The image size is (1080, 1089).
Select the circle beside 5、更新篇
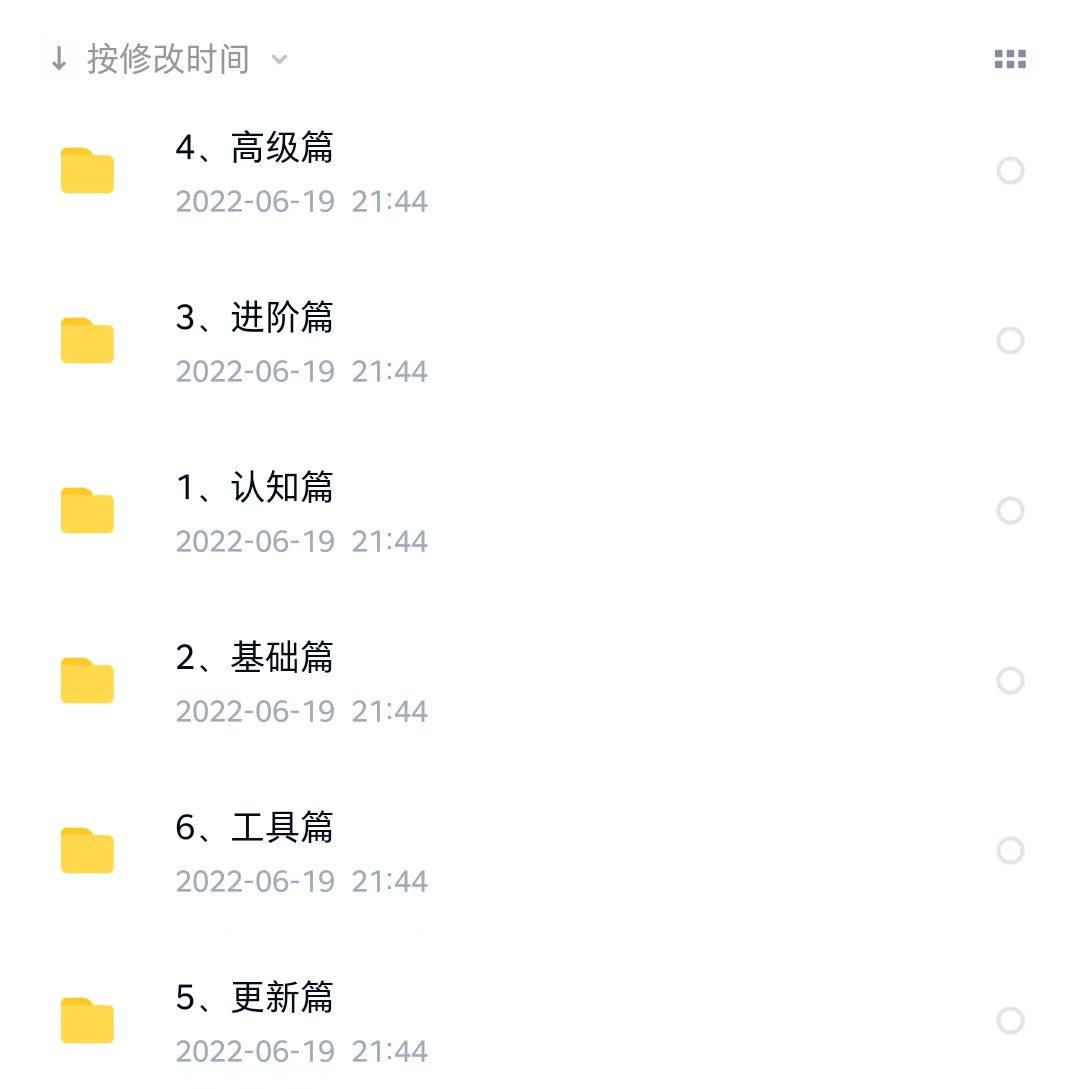tap(1011, 1020)
